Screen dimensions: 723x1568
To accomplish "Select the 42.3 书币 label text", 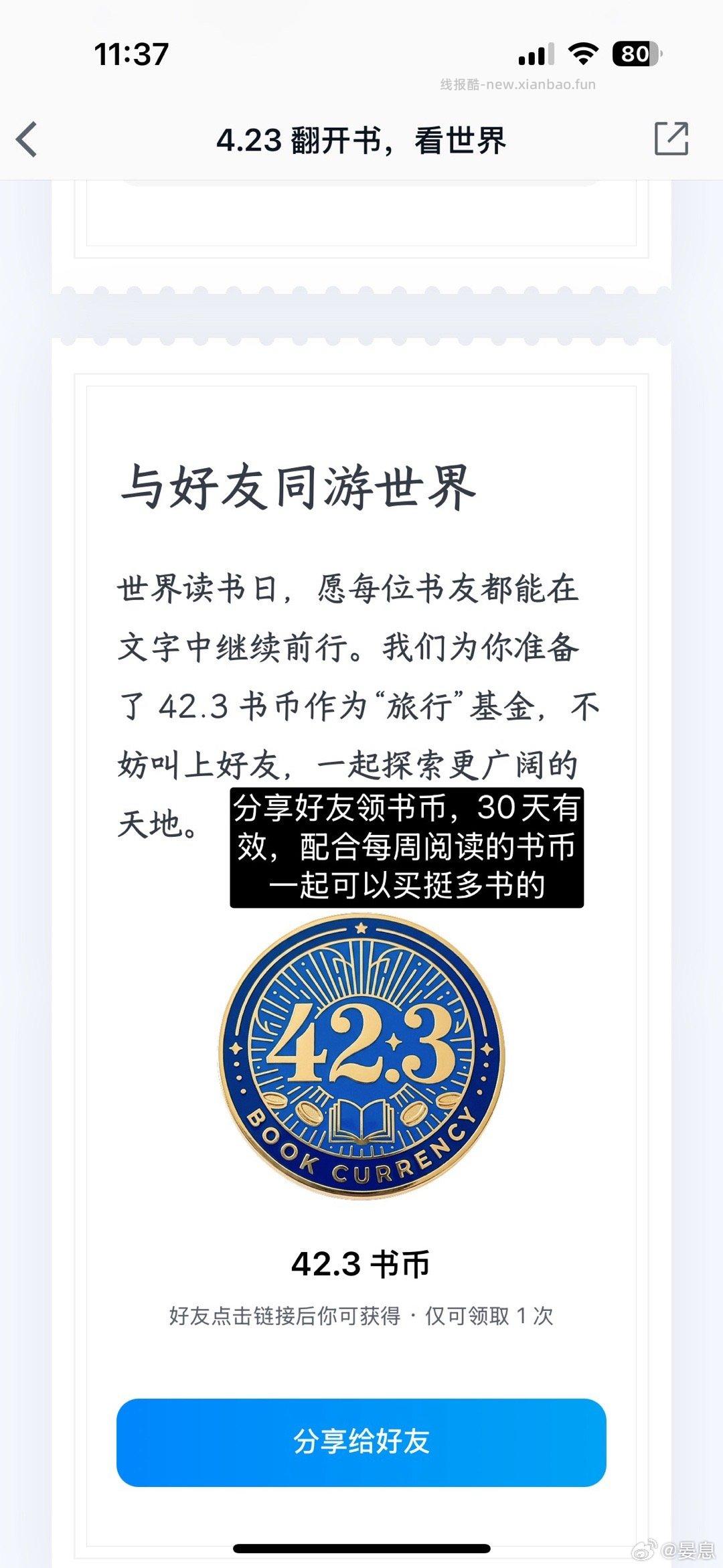I will 361,1263.
